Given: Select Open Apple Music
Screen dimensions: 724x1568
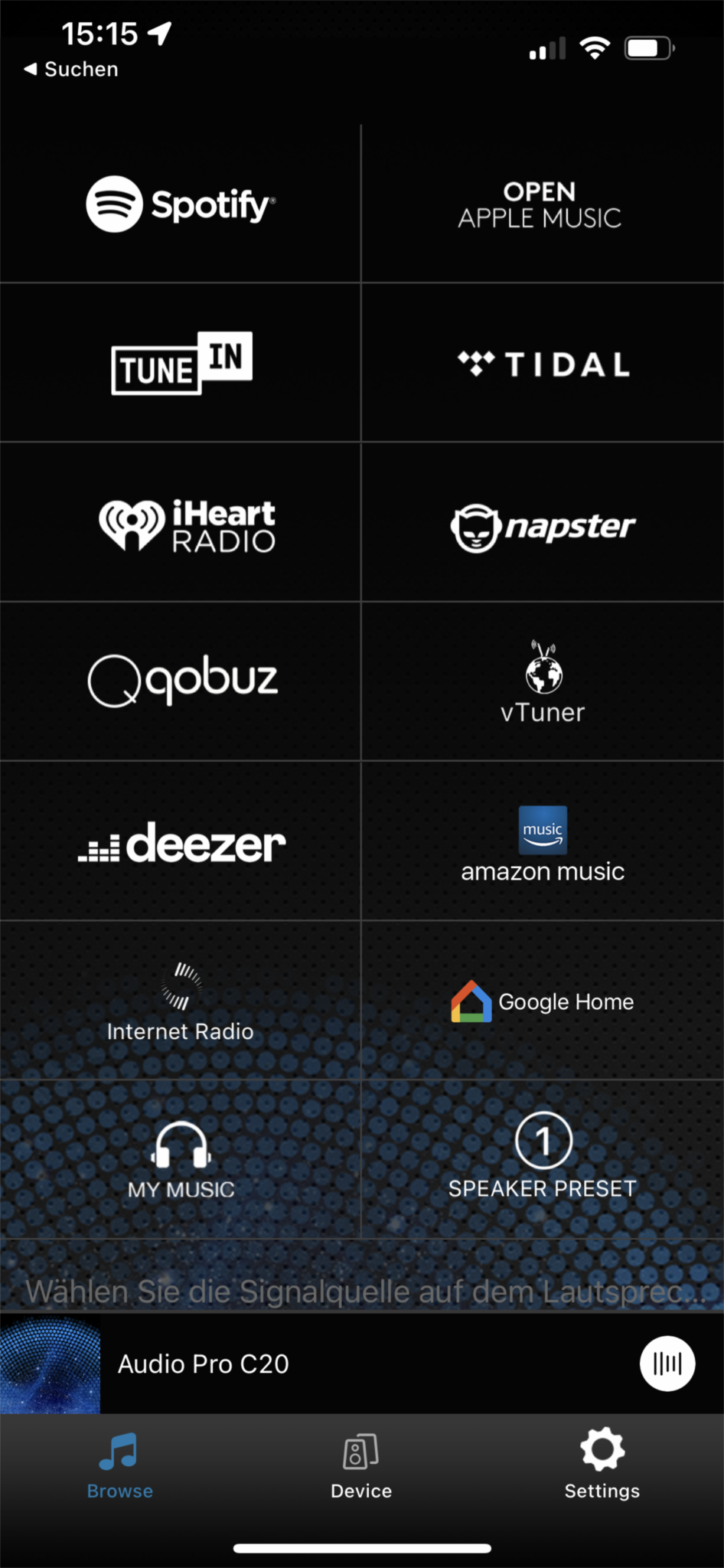Looking at the screenshot, I should coord(540,204).
